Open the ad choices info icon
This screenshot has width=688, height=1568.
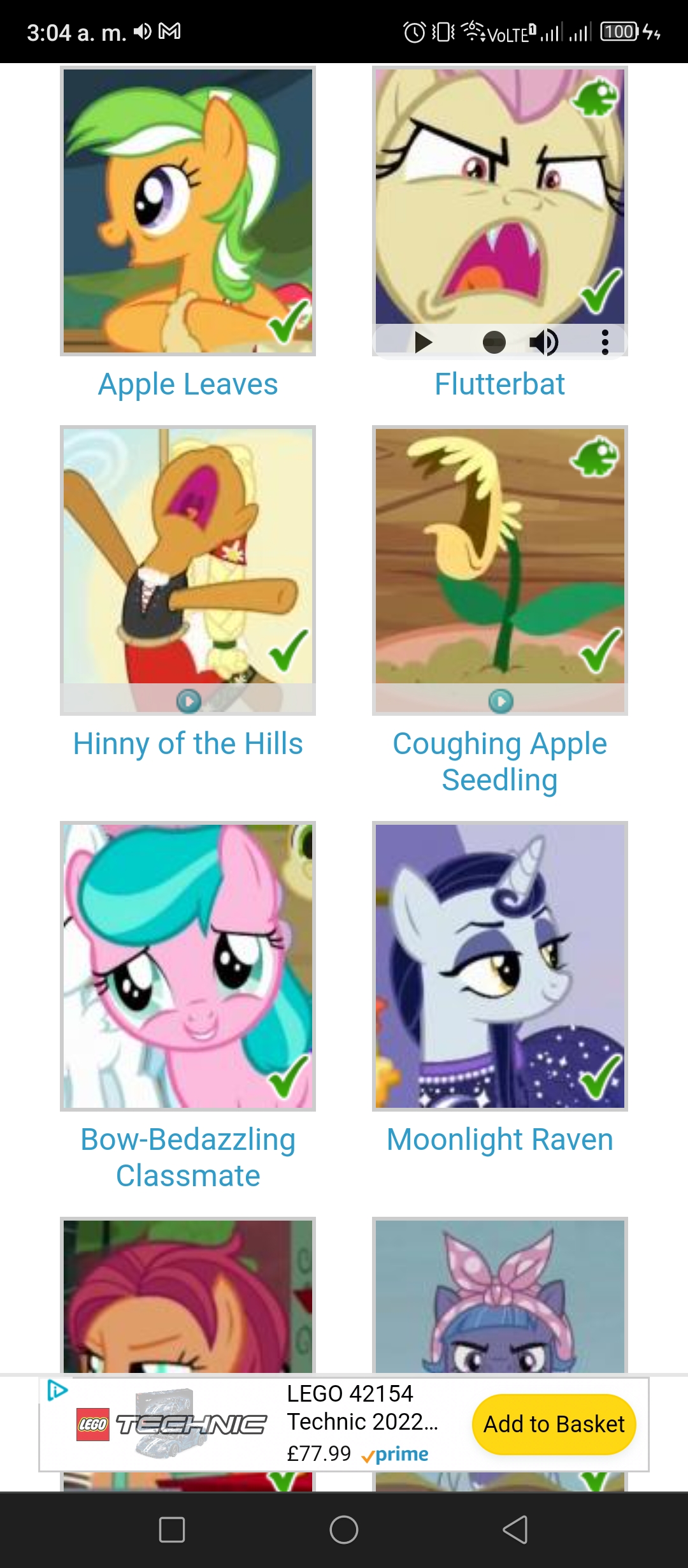pyautogui.click(x=57, y=1390)
